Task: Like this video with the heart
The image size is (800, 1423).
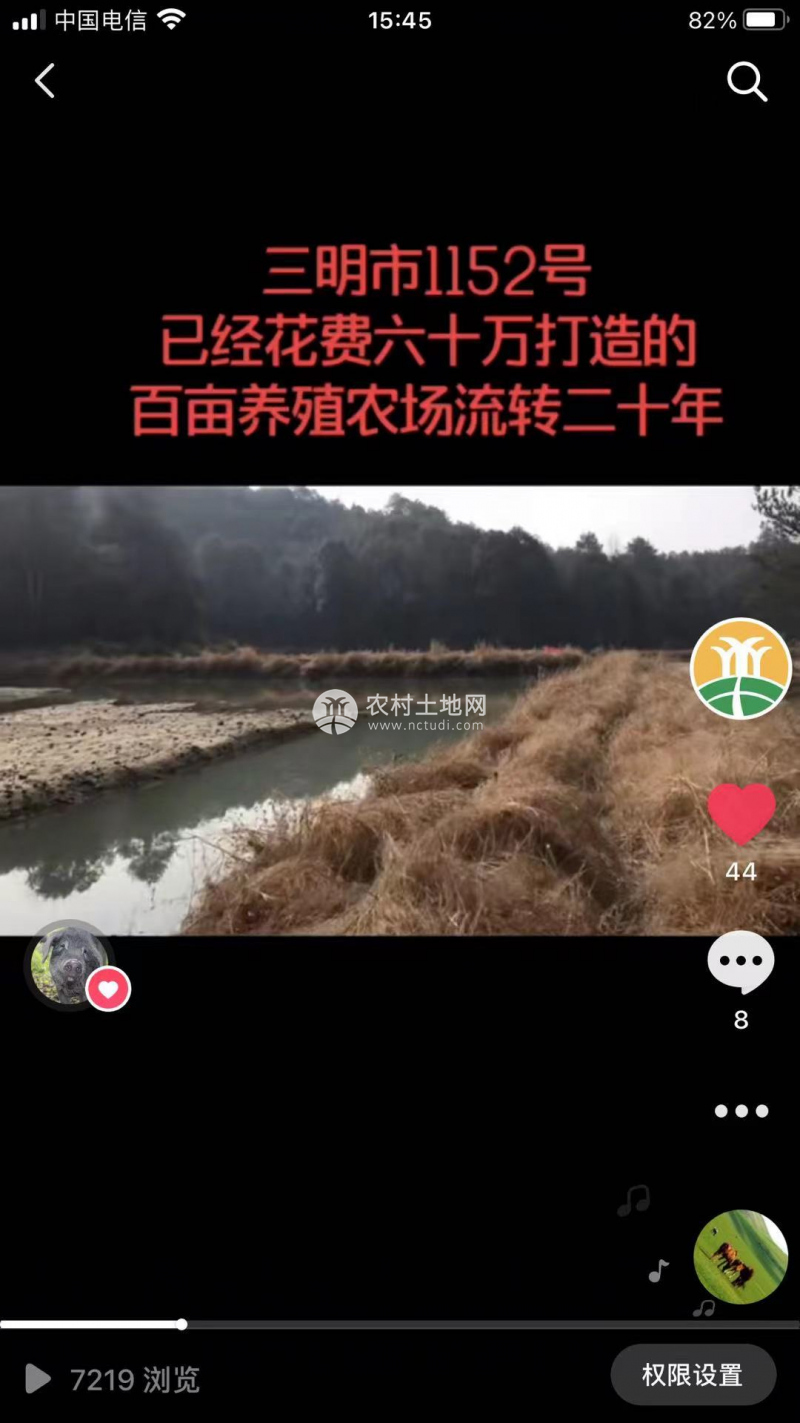Action: [741, 812]
